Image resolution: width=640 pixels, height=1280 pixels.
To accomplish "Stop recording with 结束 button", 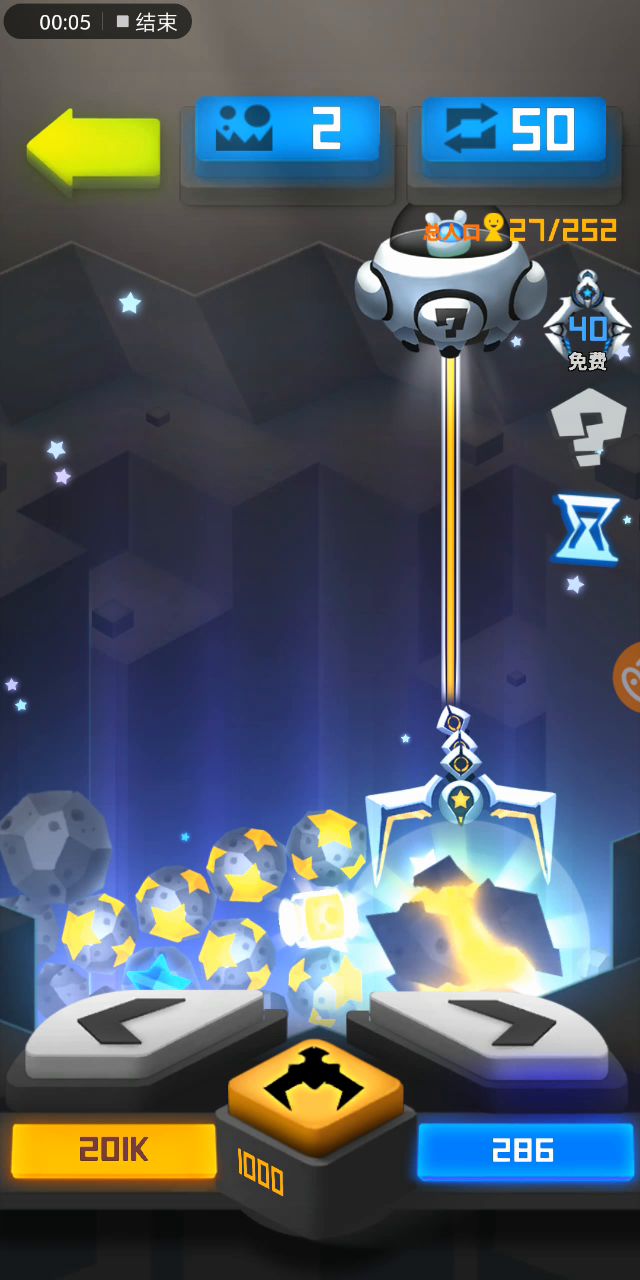I will pos(146,22).
